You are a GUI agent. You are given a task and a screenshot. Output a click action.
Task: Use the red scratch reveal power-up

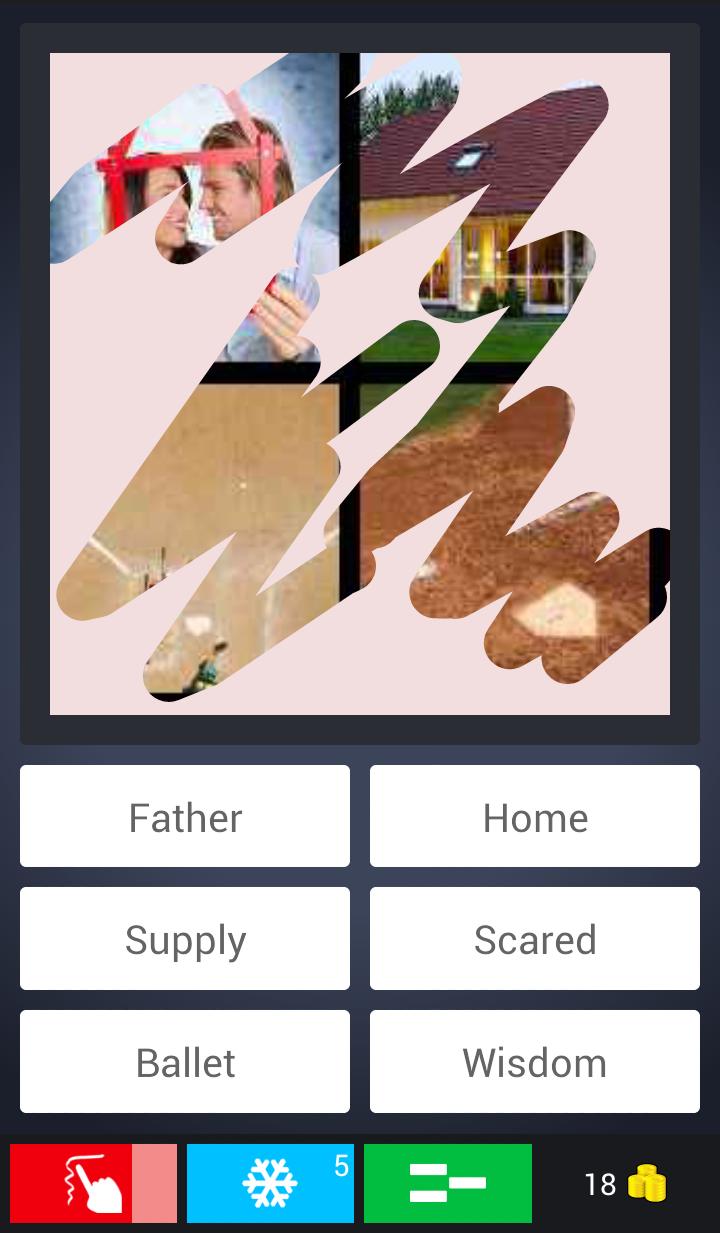point(92,1183)
